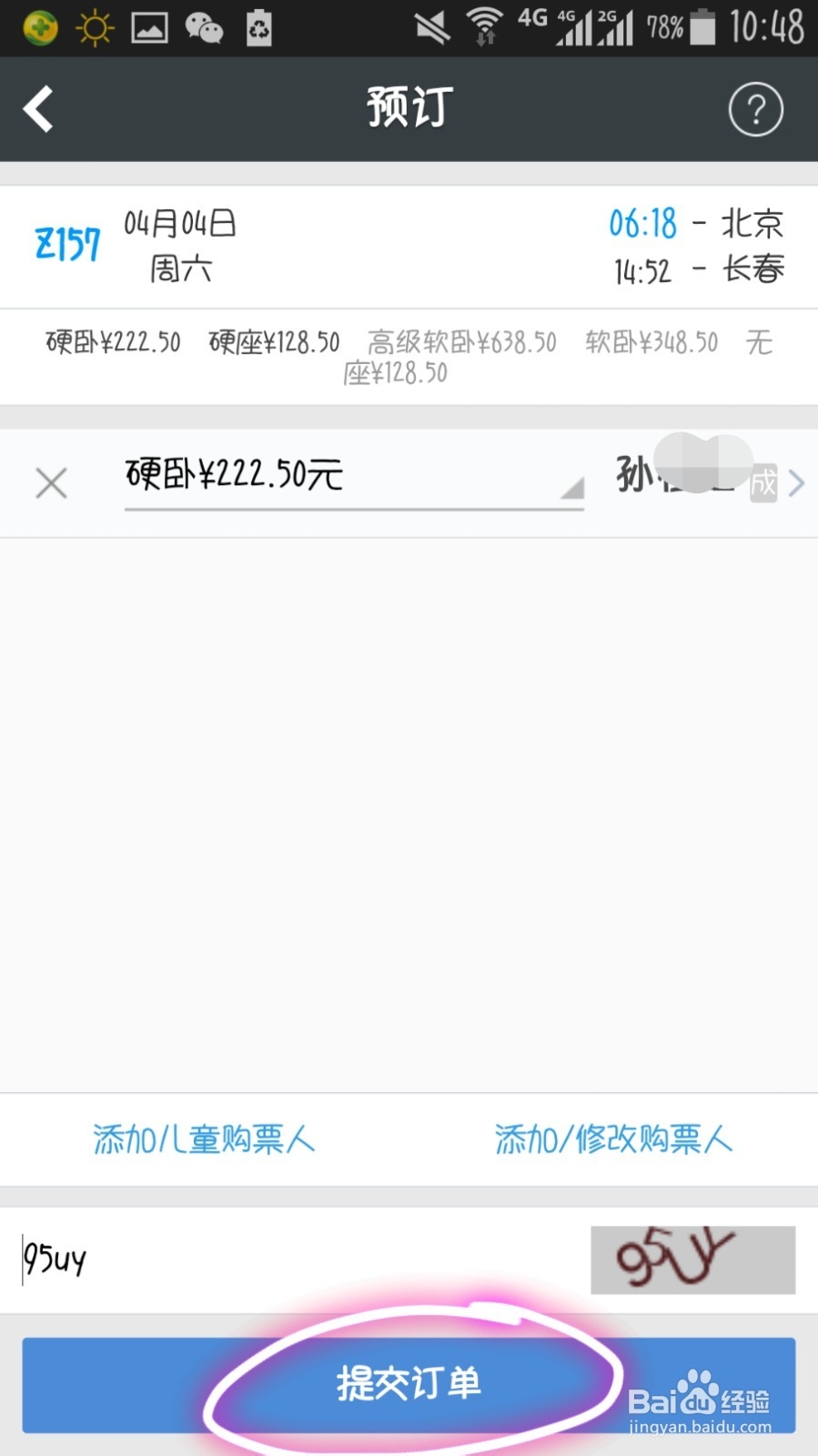The image size is (818, 1456).
Task: Open the help question-mark icon
Action: click(755, 108)
